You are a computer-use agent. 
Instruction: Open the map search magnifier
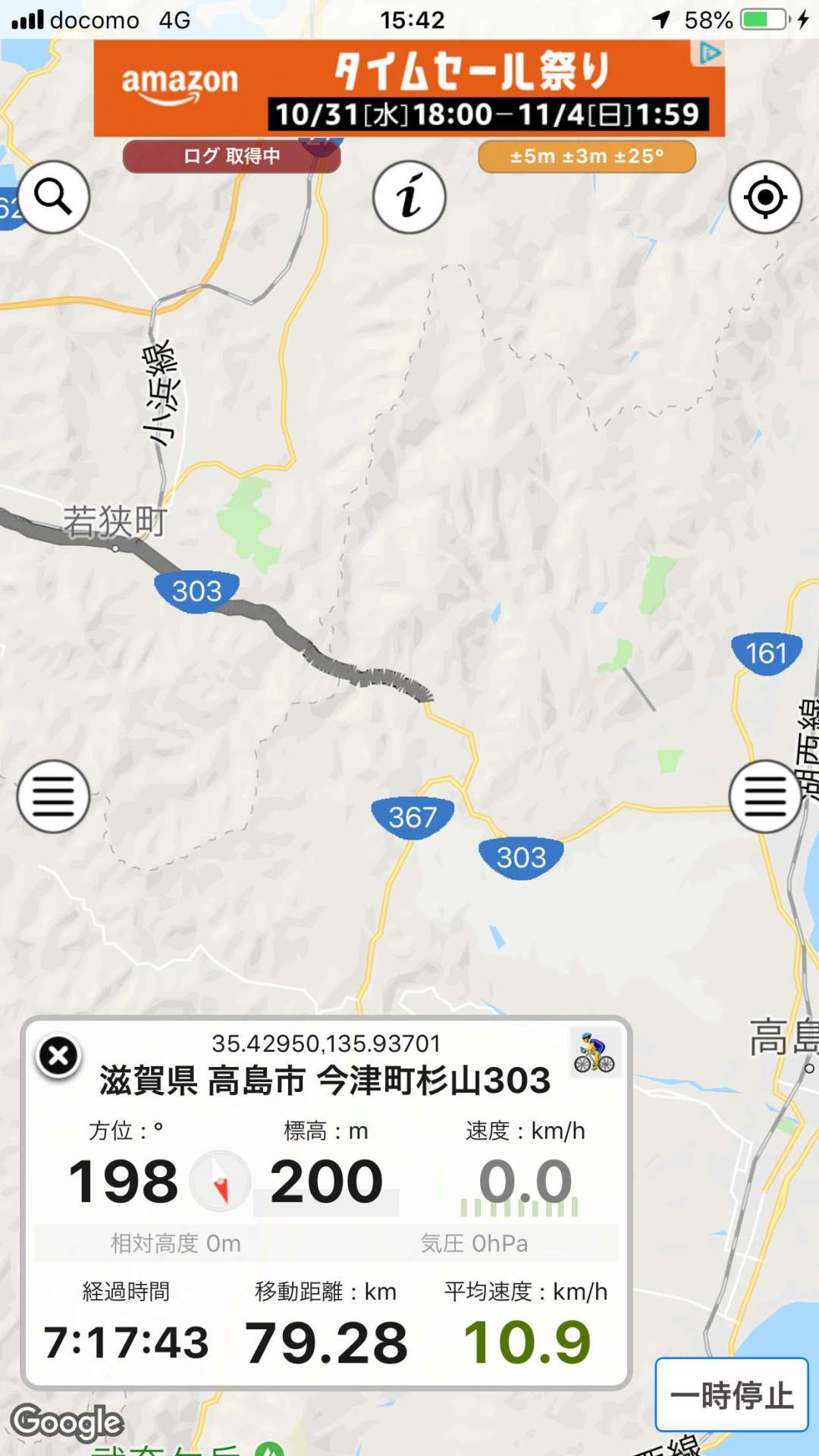pyautogui.click(x=53, y=197)
